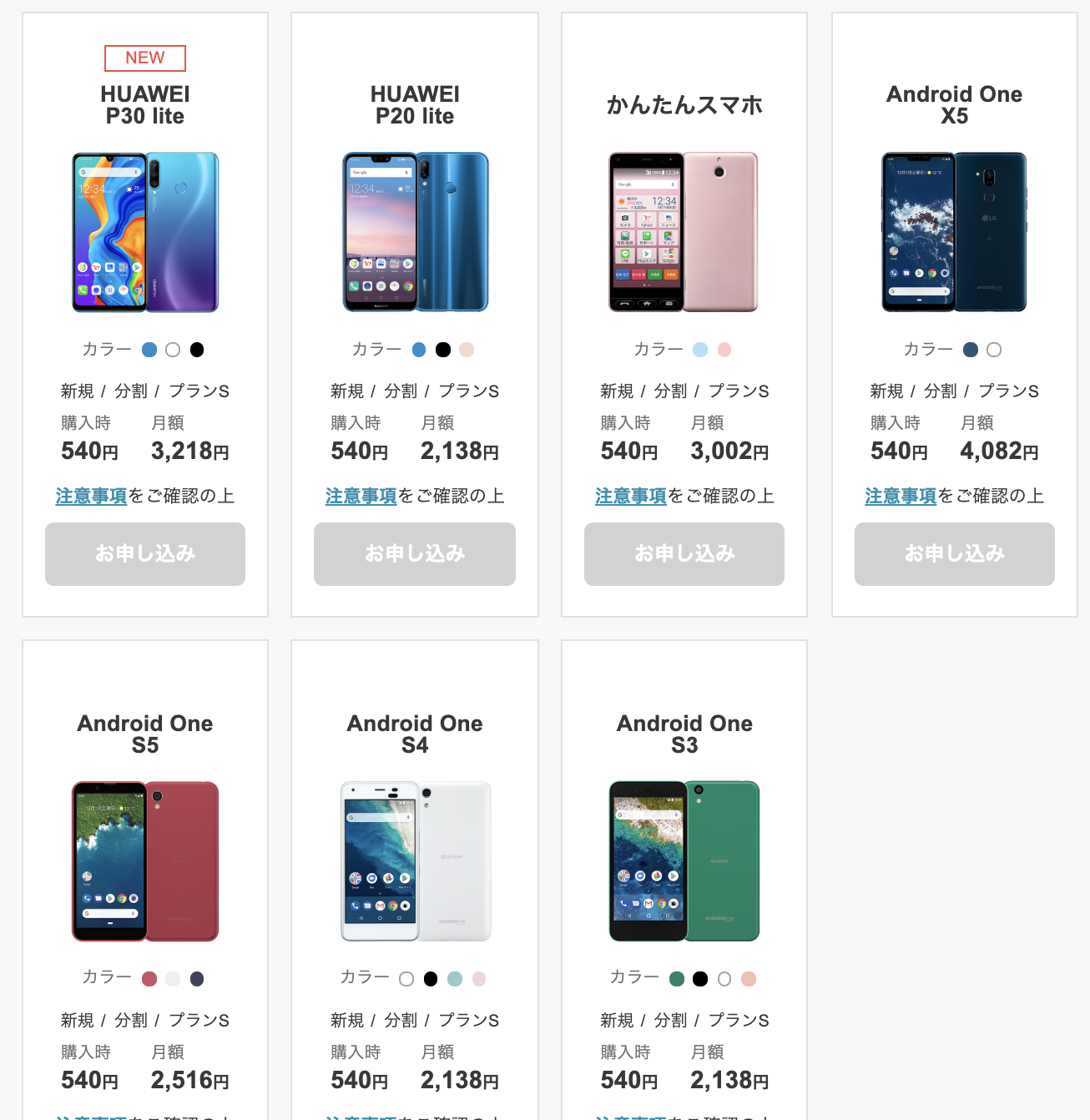Screen dimensions: 1090x1120
Task: Open 注意事項 link under かんたんスマホ
Action: point(630,497)
